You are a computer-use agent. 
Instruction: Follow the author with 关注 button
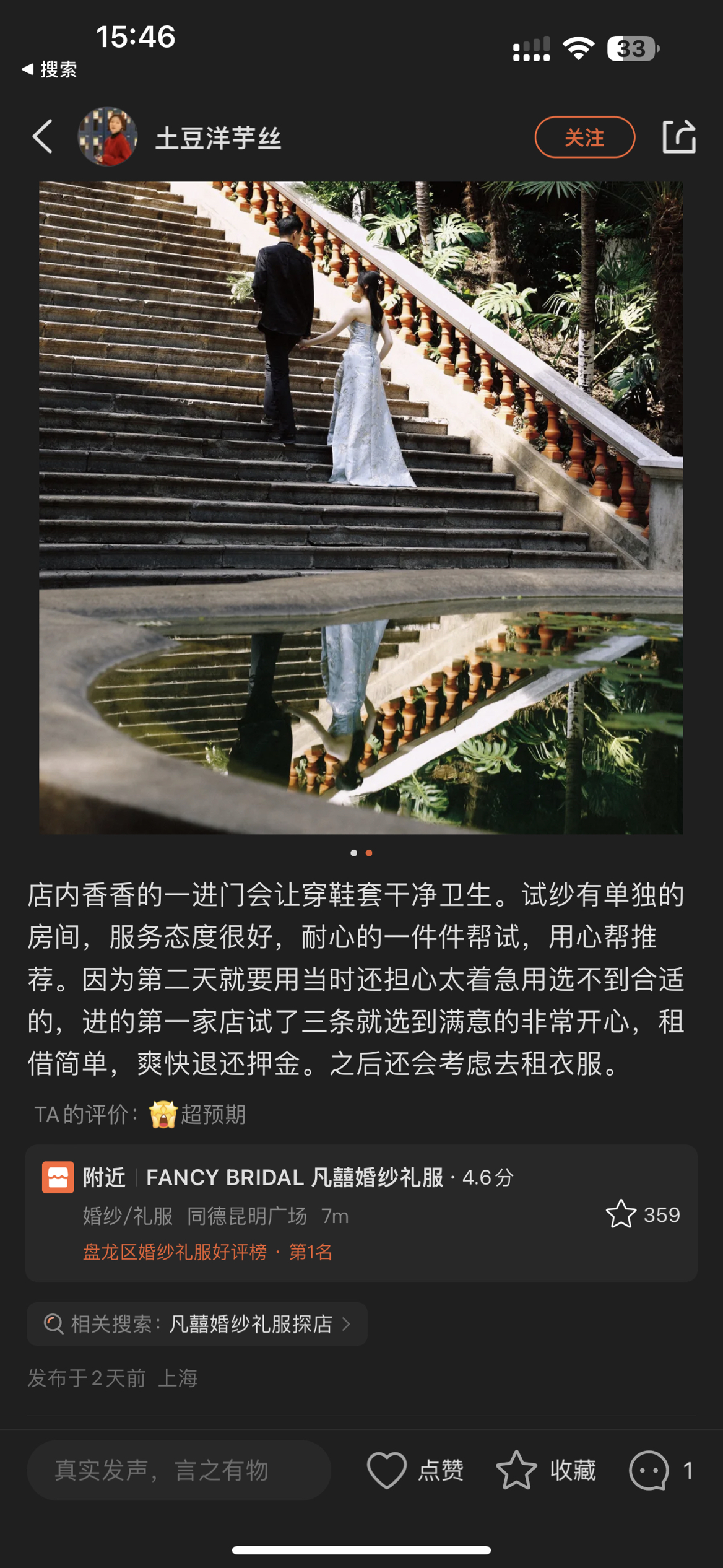pos(584,137)
